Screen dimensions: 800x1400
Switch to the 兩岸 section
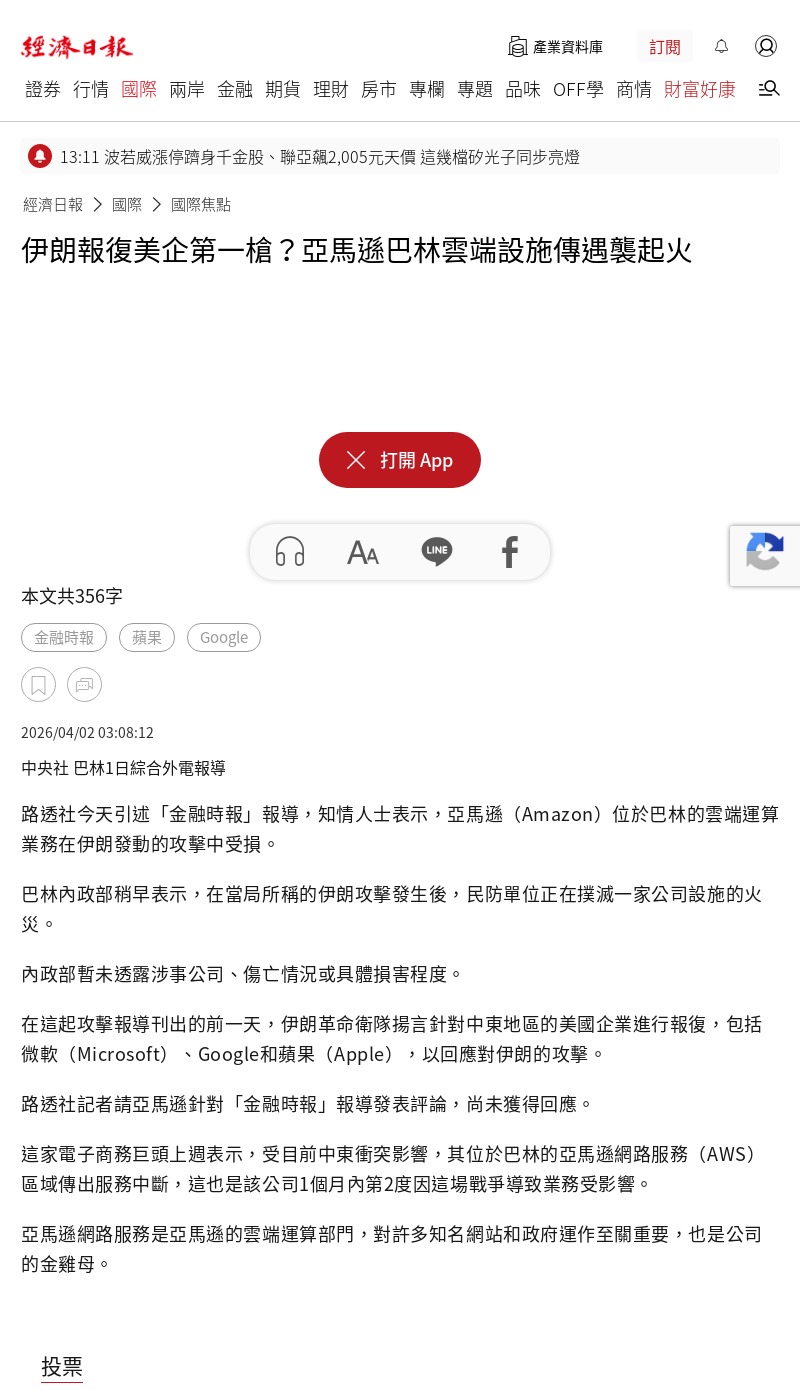point(187,89)
